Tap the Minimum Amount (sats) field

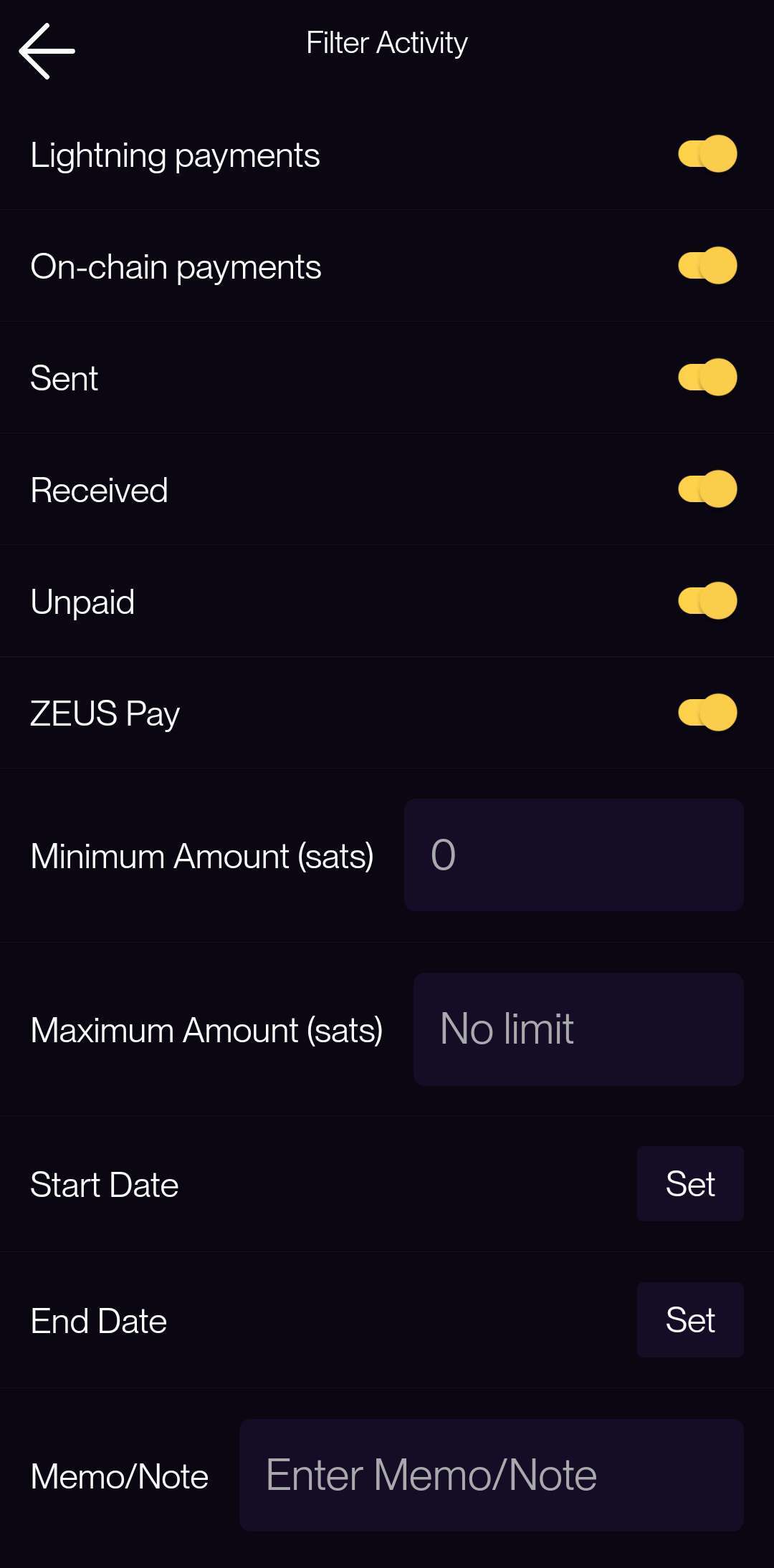(574, 855)
